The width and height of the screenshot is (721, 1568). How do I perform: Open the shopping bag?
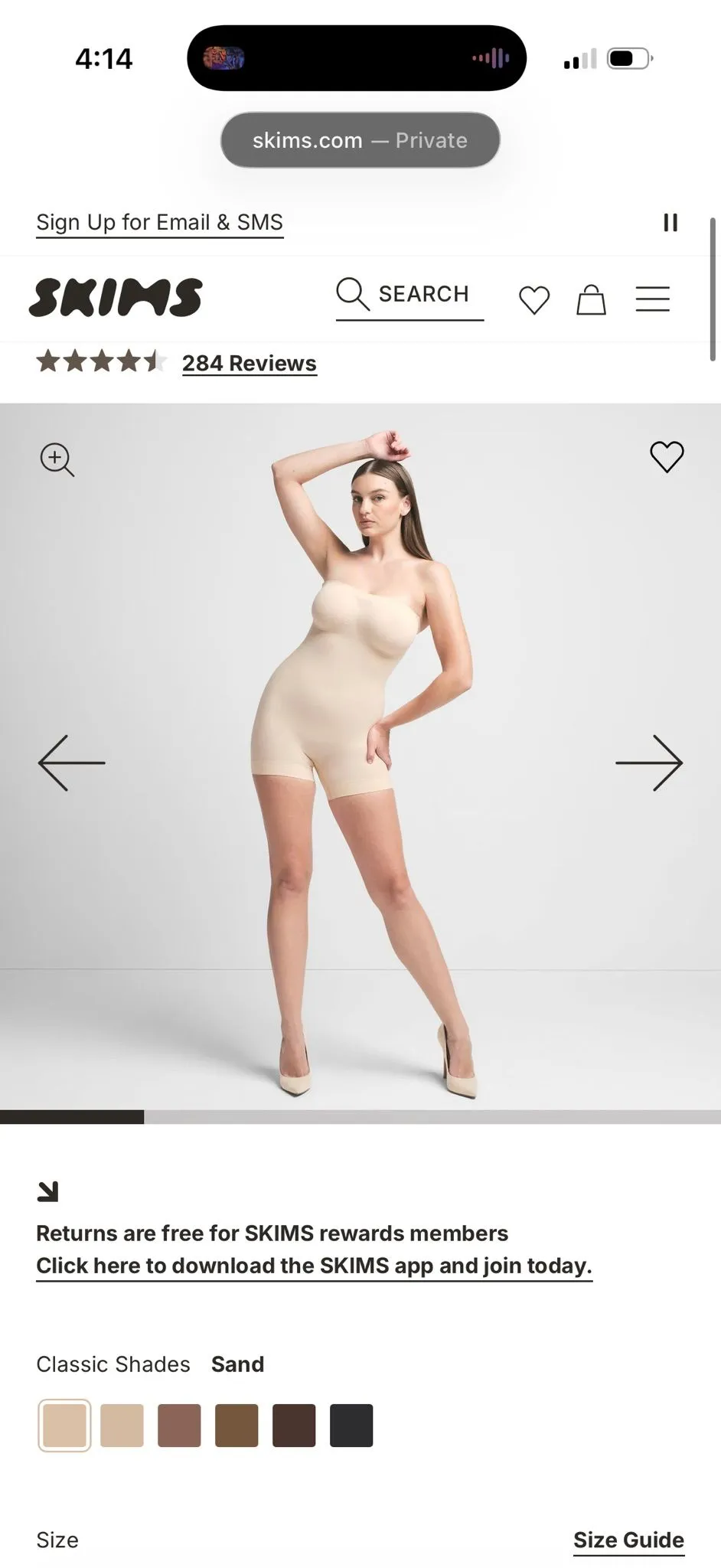coord(591,299)
